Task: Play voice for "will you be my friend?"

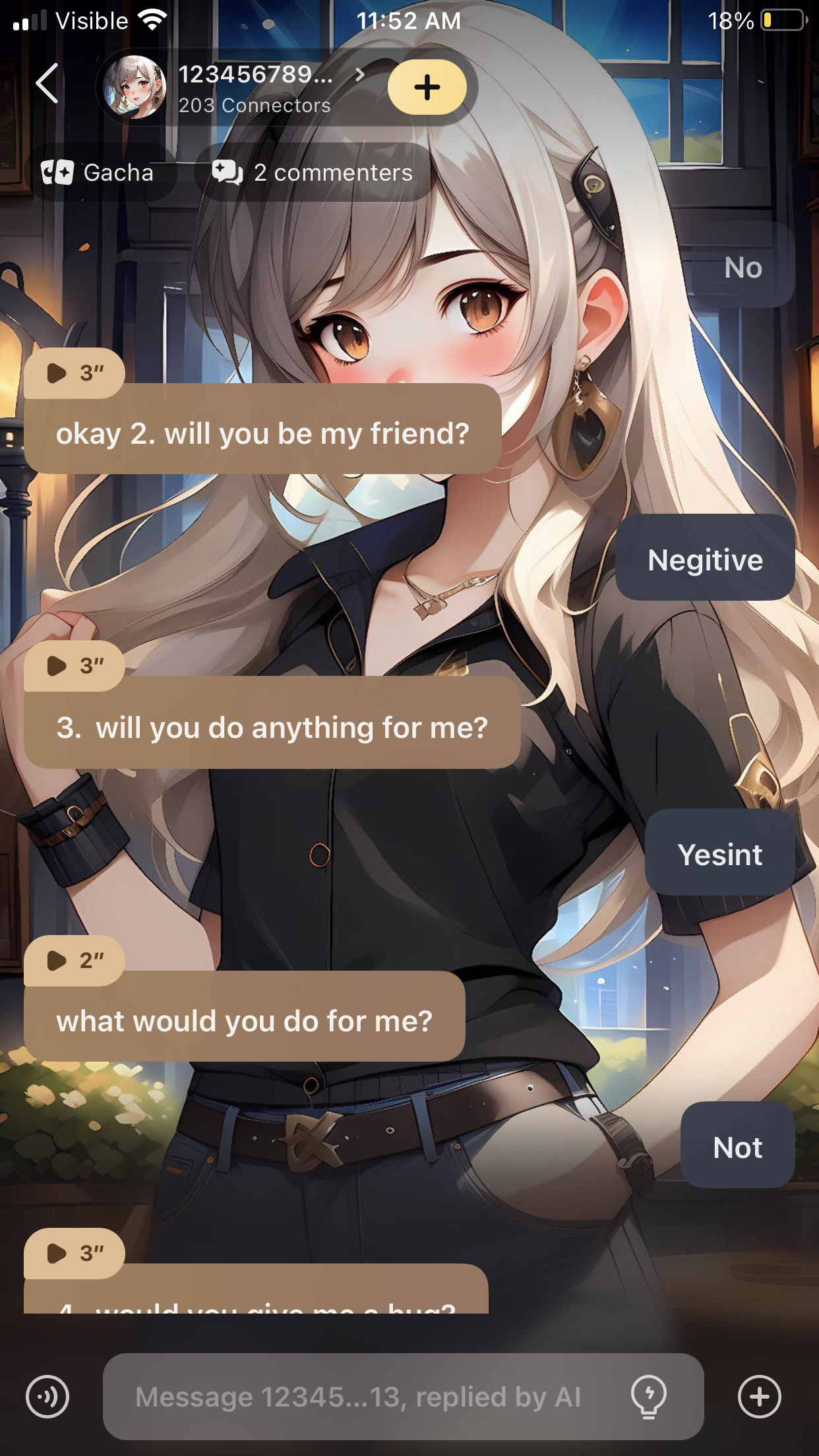Action: point(74,373)
